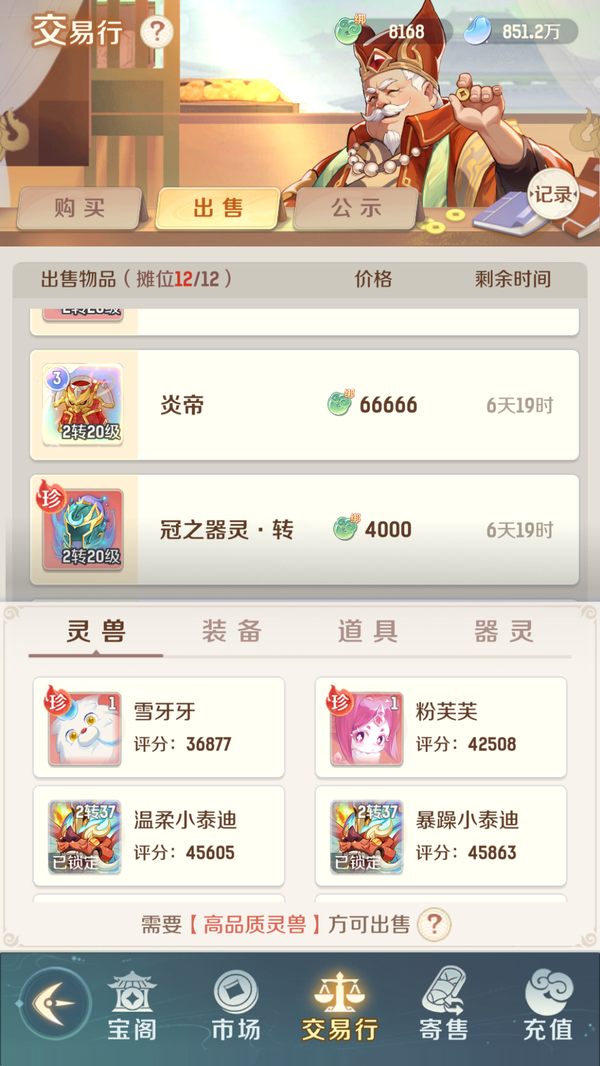Go to the 充值 recharge section
600x1066 pixels.
click(547, 1006)
